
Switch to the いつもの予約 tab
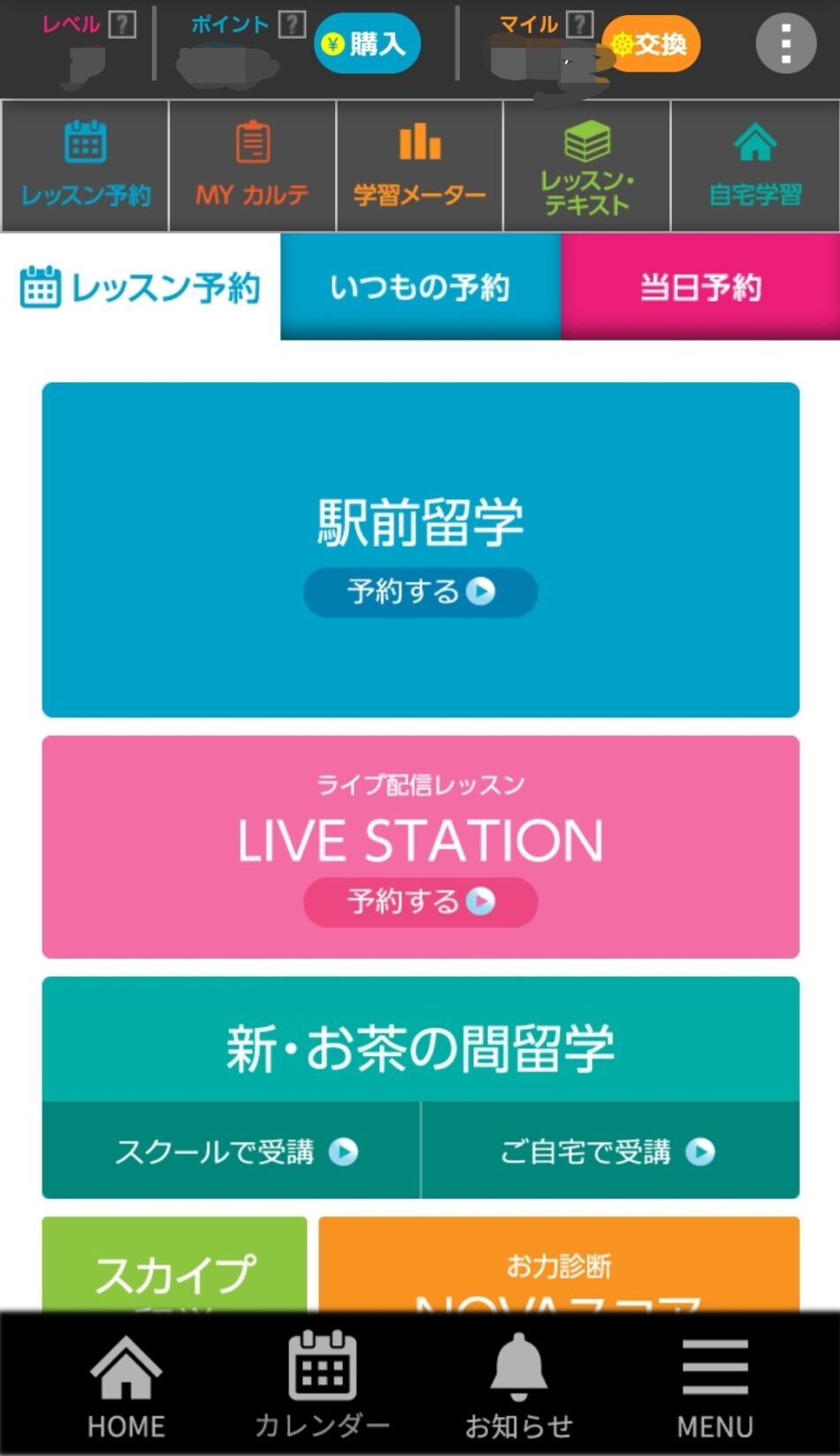[x=420, y=287]
